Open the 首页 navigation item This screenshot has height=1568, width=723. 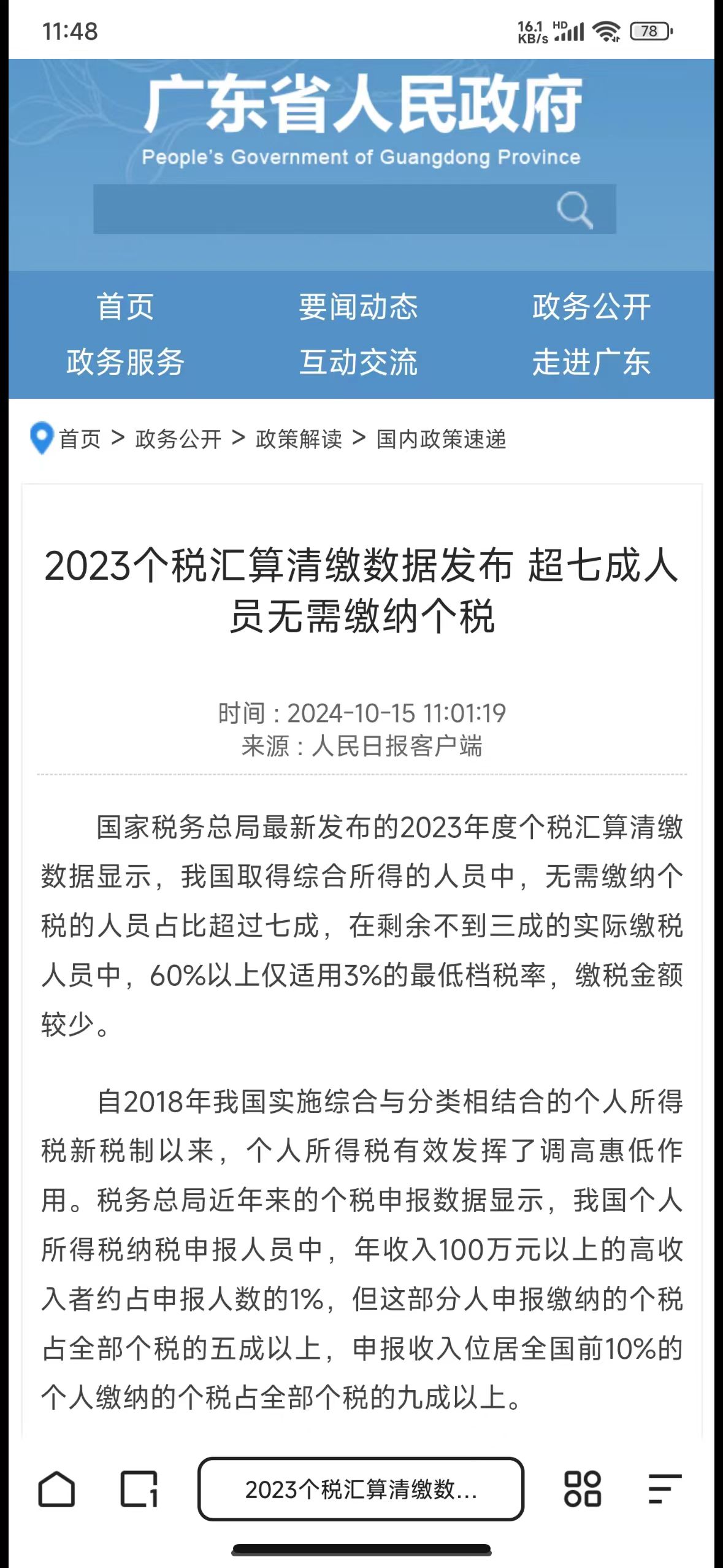[125, 307]
